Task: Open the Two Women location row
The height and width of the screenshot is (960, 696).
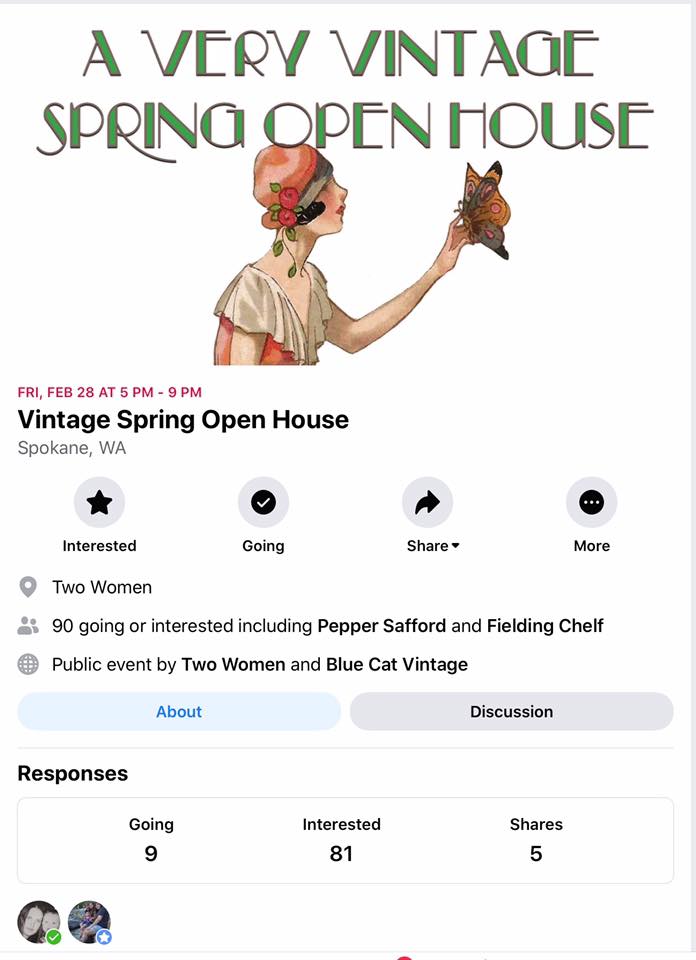Action: click(x=101, y=587)
